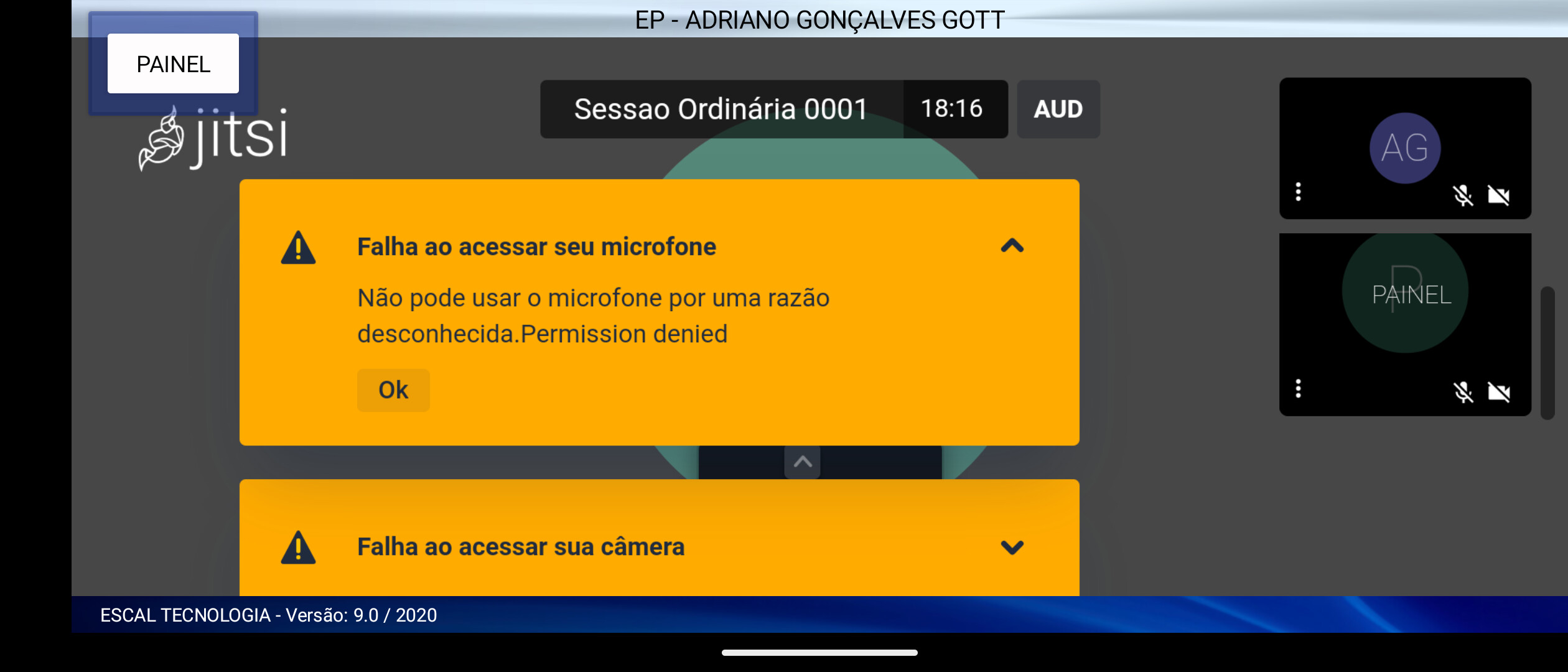Open the three-dot menu on the PAINEL tile

coord(1299,389)
